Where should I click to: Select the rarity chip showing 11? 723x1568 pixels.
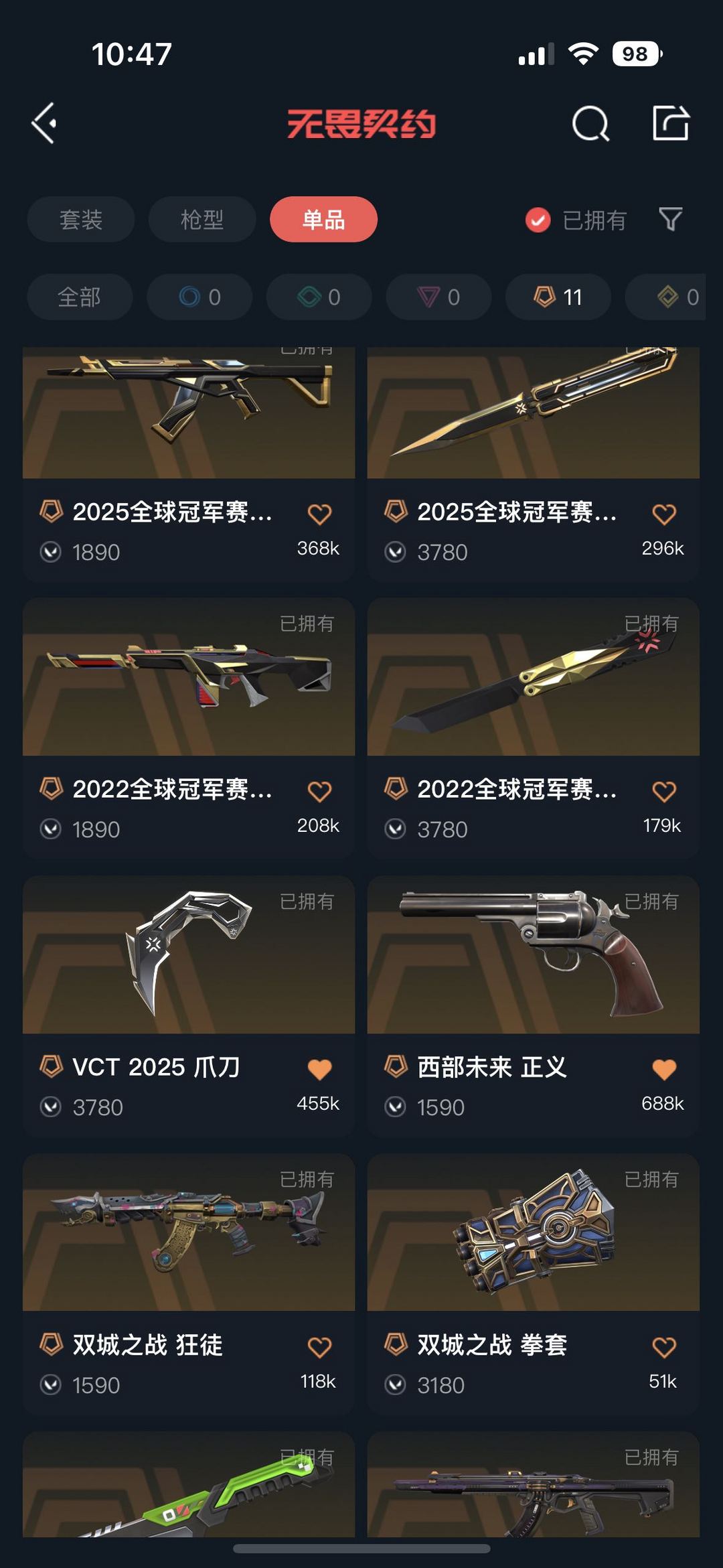tap(558, 297)
